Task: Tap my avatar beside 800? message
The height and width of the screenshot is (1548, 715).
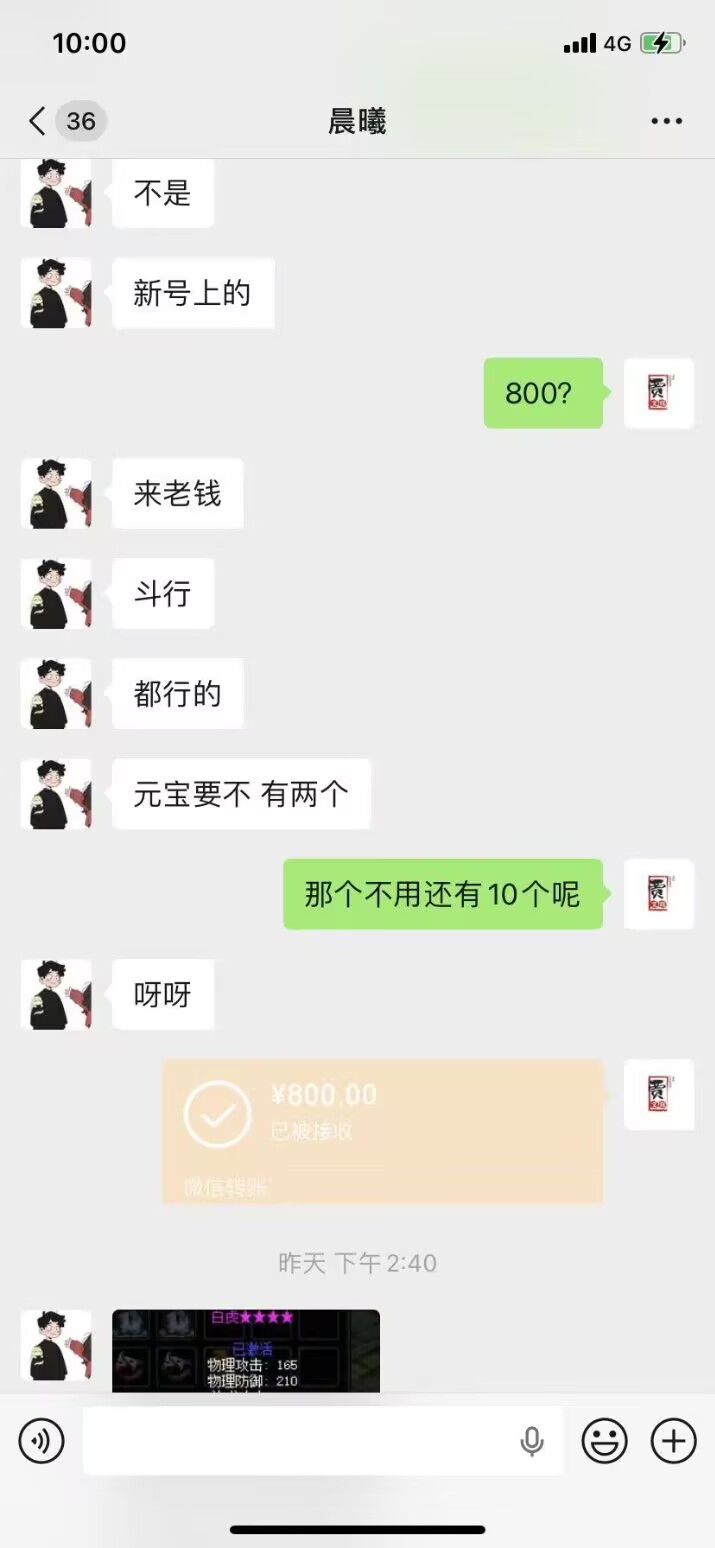Action: (659, 393)
